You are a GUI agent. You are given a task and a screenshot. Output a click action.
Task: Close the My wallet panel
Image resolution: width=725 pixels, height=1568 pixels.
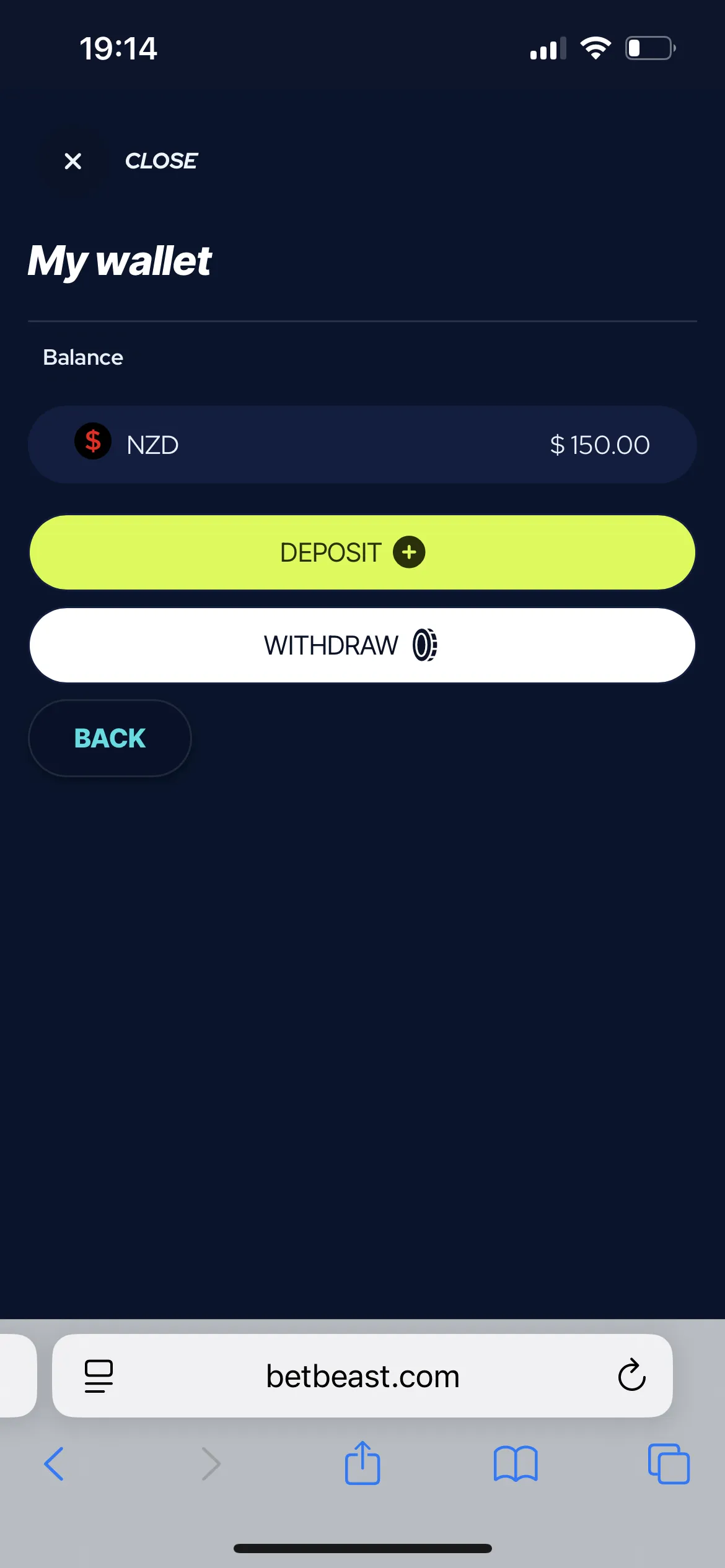pos(73,161)
